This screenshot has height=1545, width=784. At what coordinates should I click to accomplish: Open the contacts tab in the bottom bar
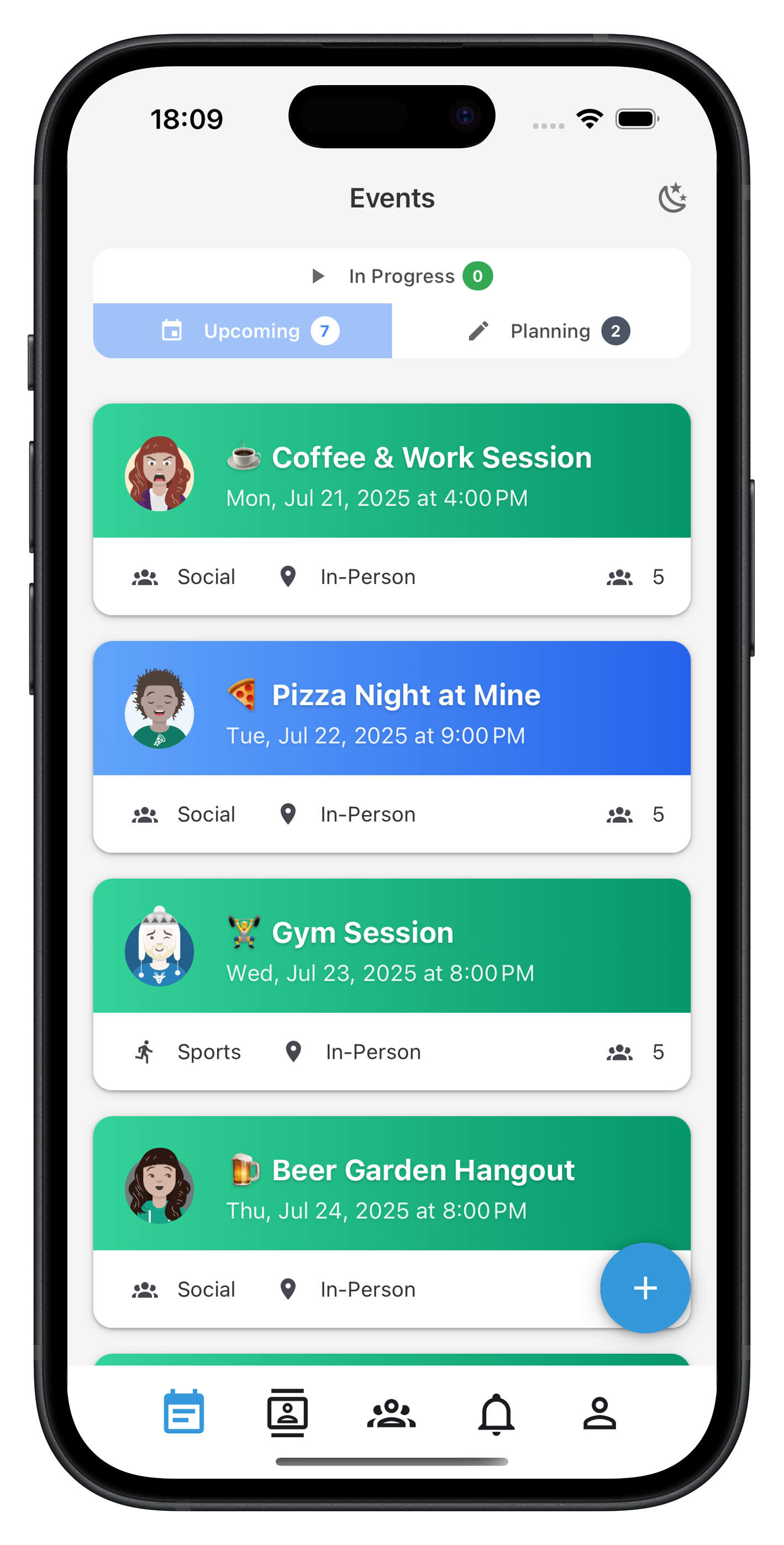287,1412
